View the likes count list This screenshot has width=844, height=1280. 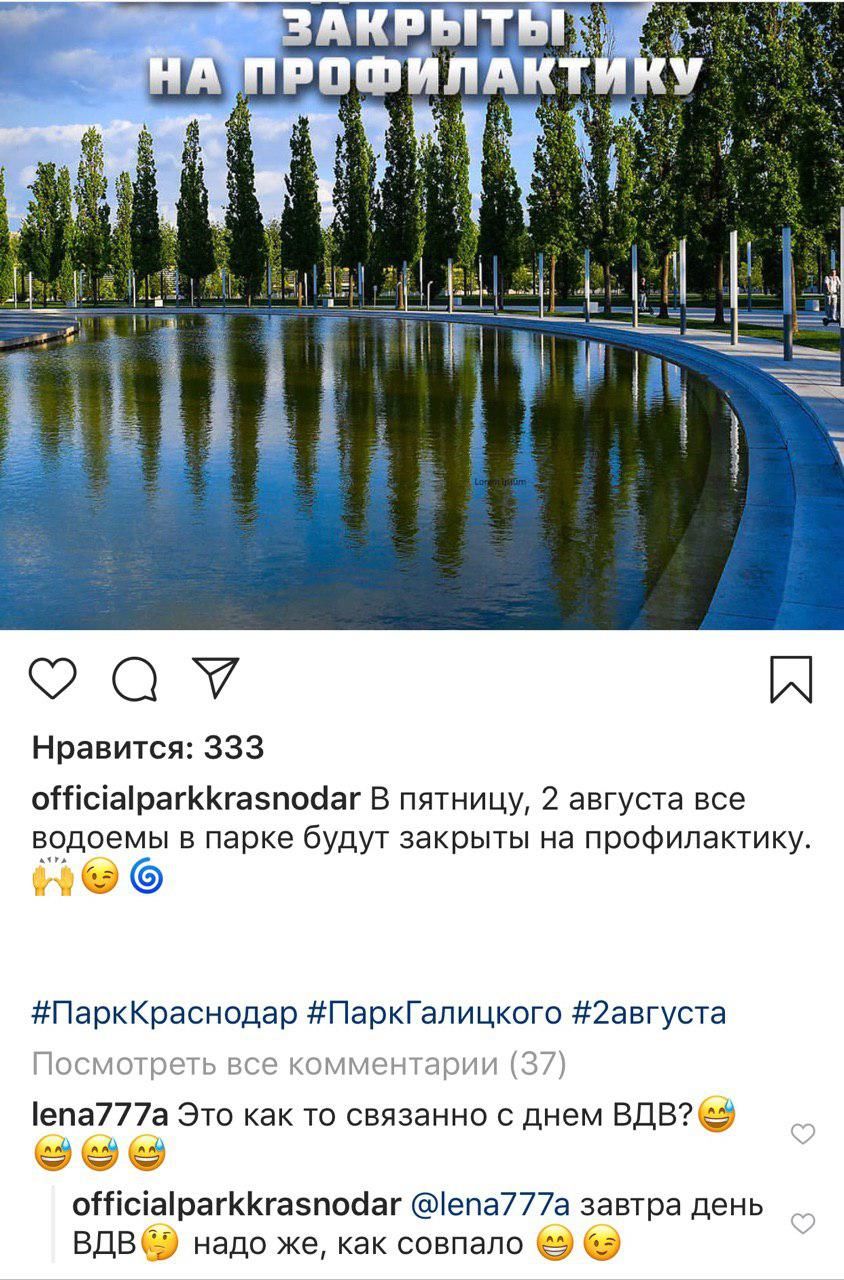[148, 747]
